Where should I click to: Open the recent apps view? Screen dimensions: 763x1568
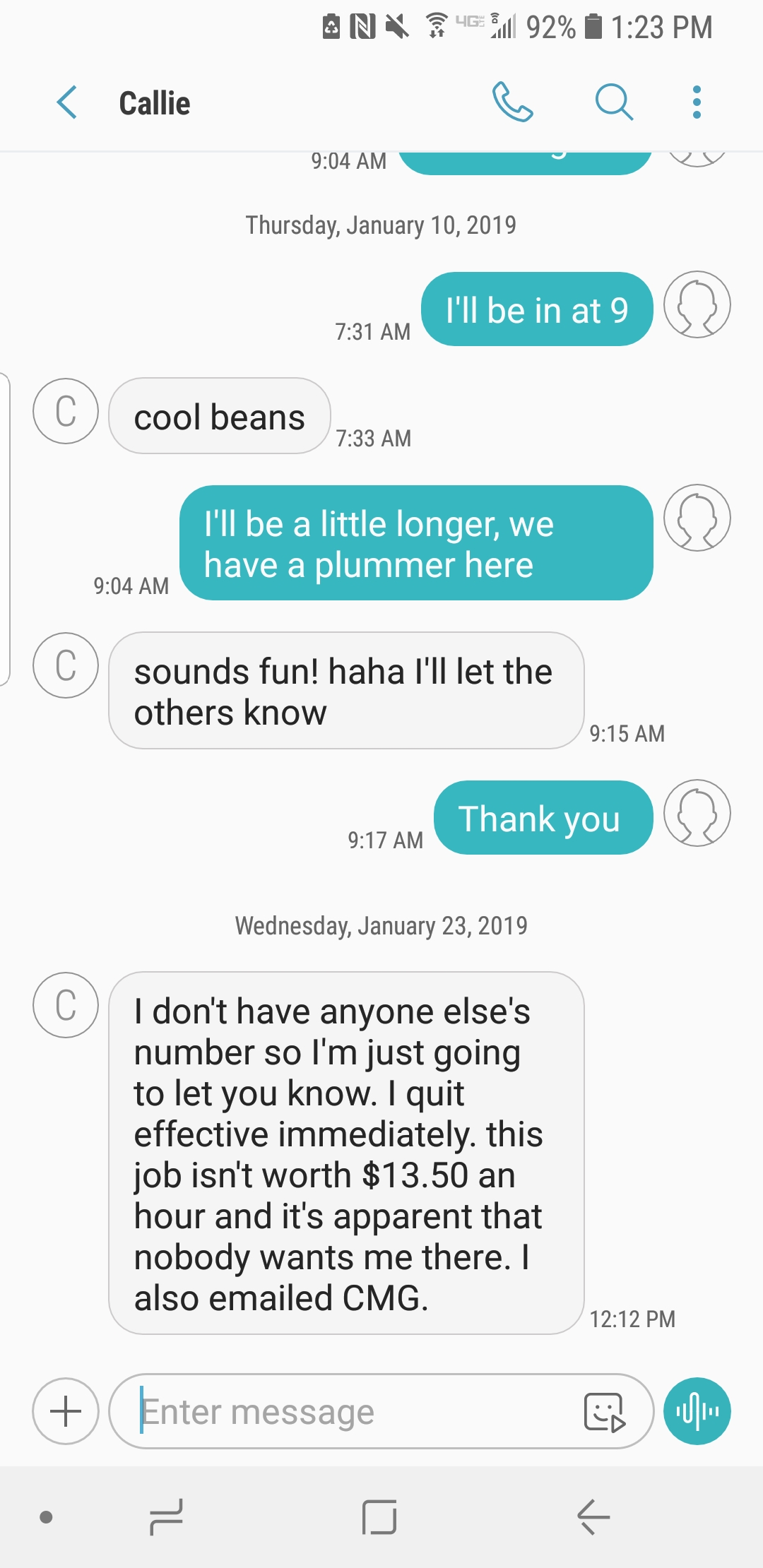click(167, 1516)
